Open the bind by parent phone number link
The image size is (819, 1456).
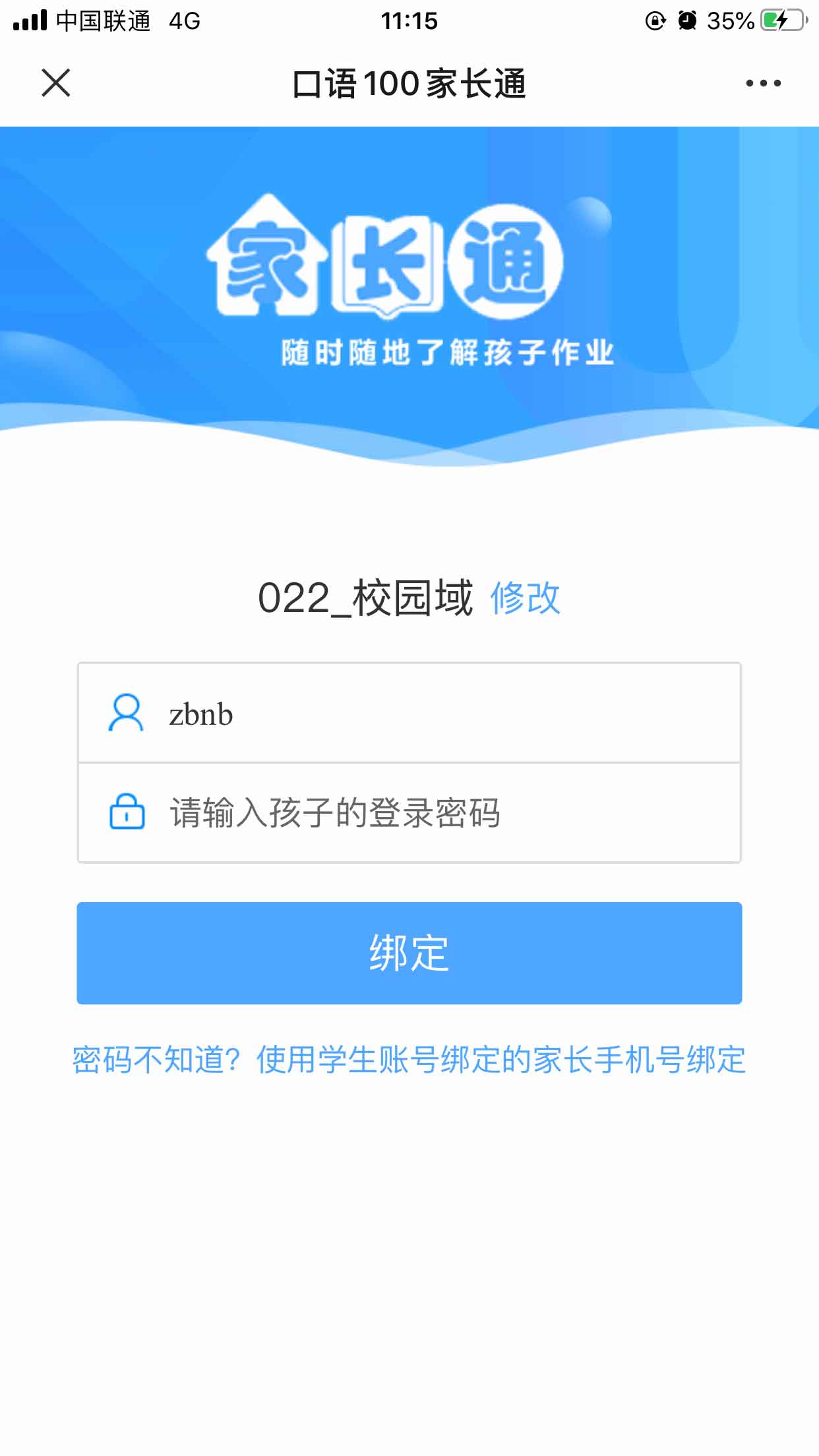[409, 1060]
